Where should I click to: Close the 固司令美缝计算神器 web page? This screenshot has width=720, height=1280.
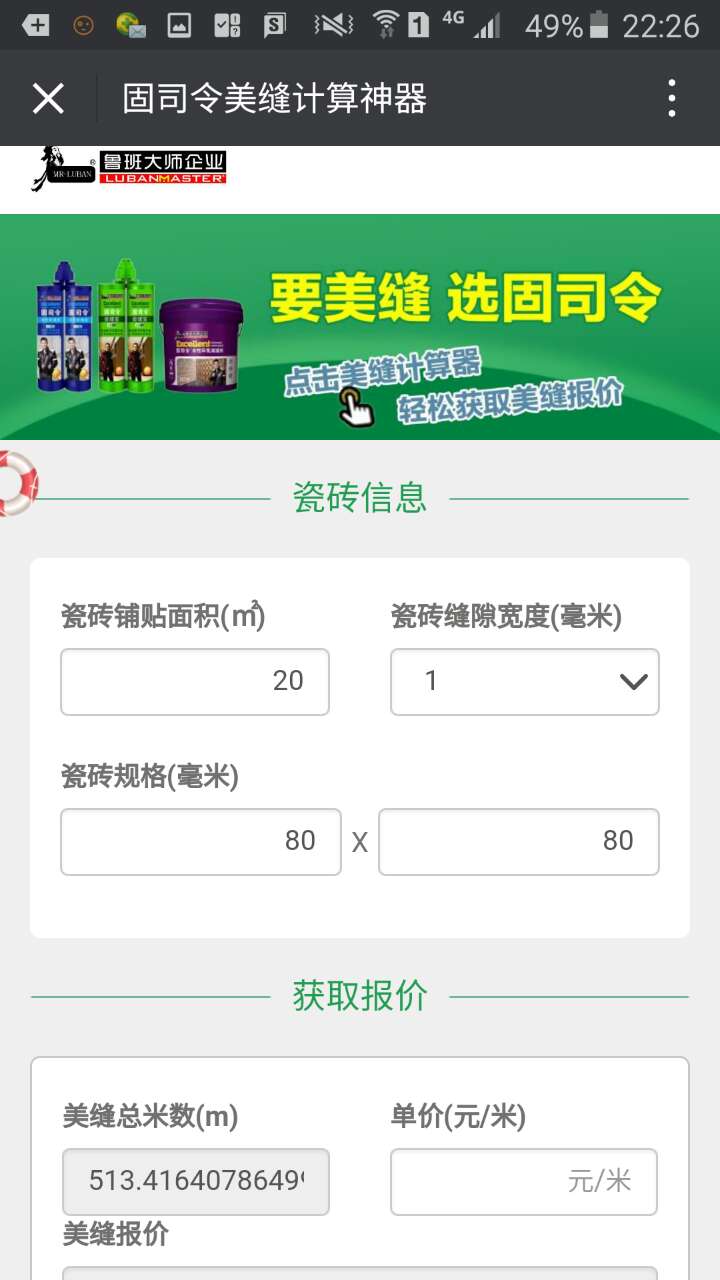[x=48, y=99]
